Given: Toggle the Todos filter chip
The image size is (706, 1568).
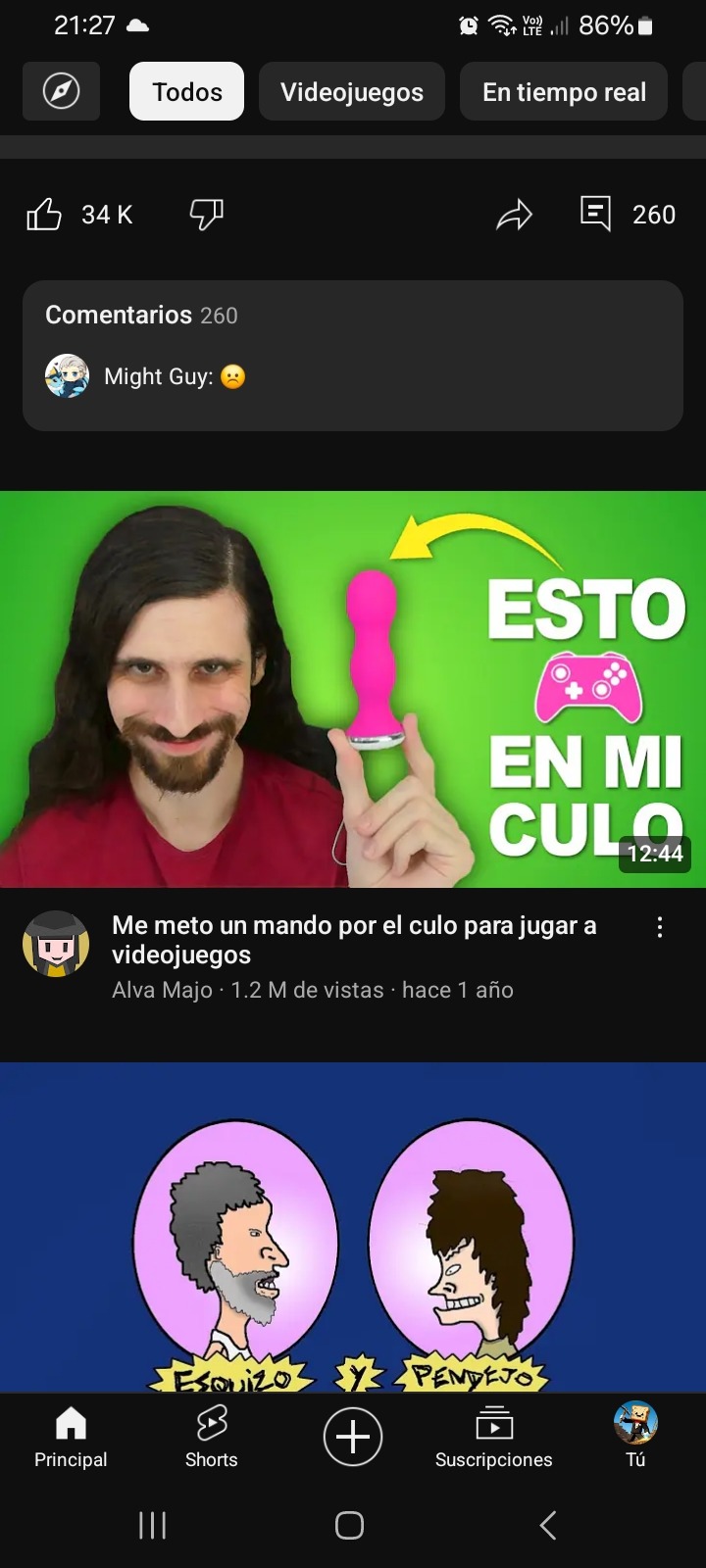Looking at the screenshot, I should [x=186, y=91].
